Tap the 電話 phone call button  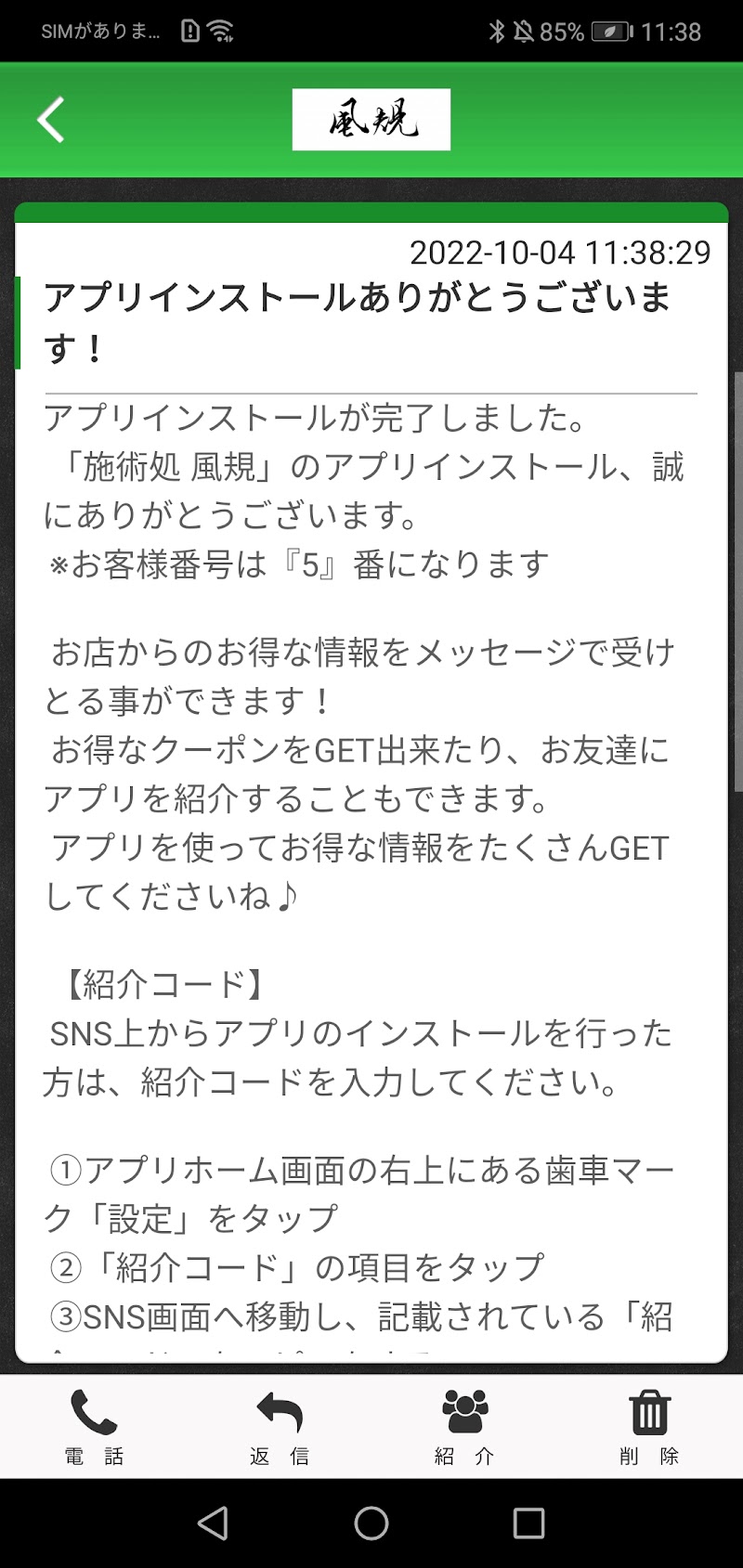[94, 1426]
